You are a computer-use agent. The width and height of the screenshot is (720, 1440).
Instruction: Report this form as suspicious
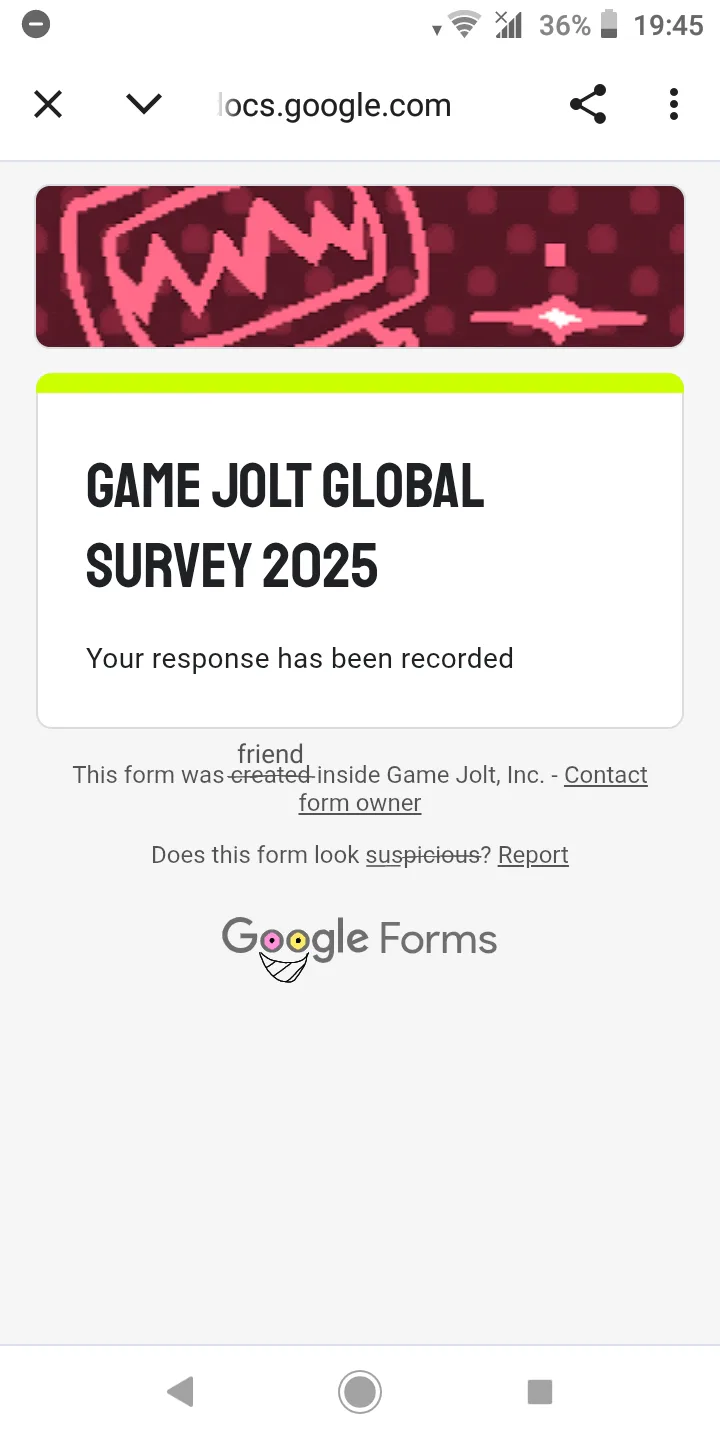click(533, 855)
